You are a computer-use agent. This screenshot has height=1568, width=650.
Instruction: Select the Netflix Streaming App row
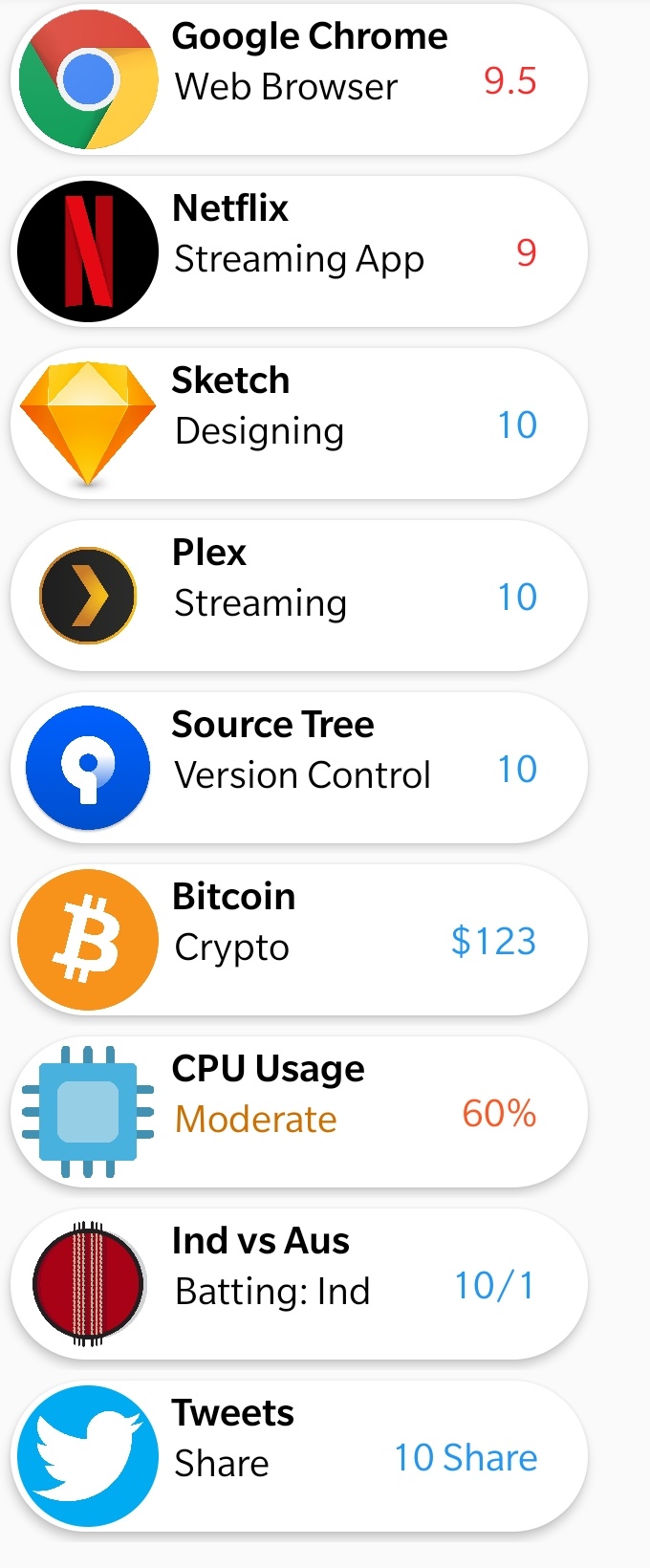click(299, 251)
